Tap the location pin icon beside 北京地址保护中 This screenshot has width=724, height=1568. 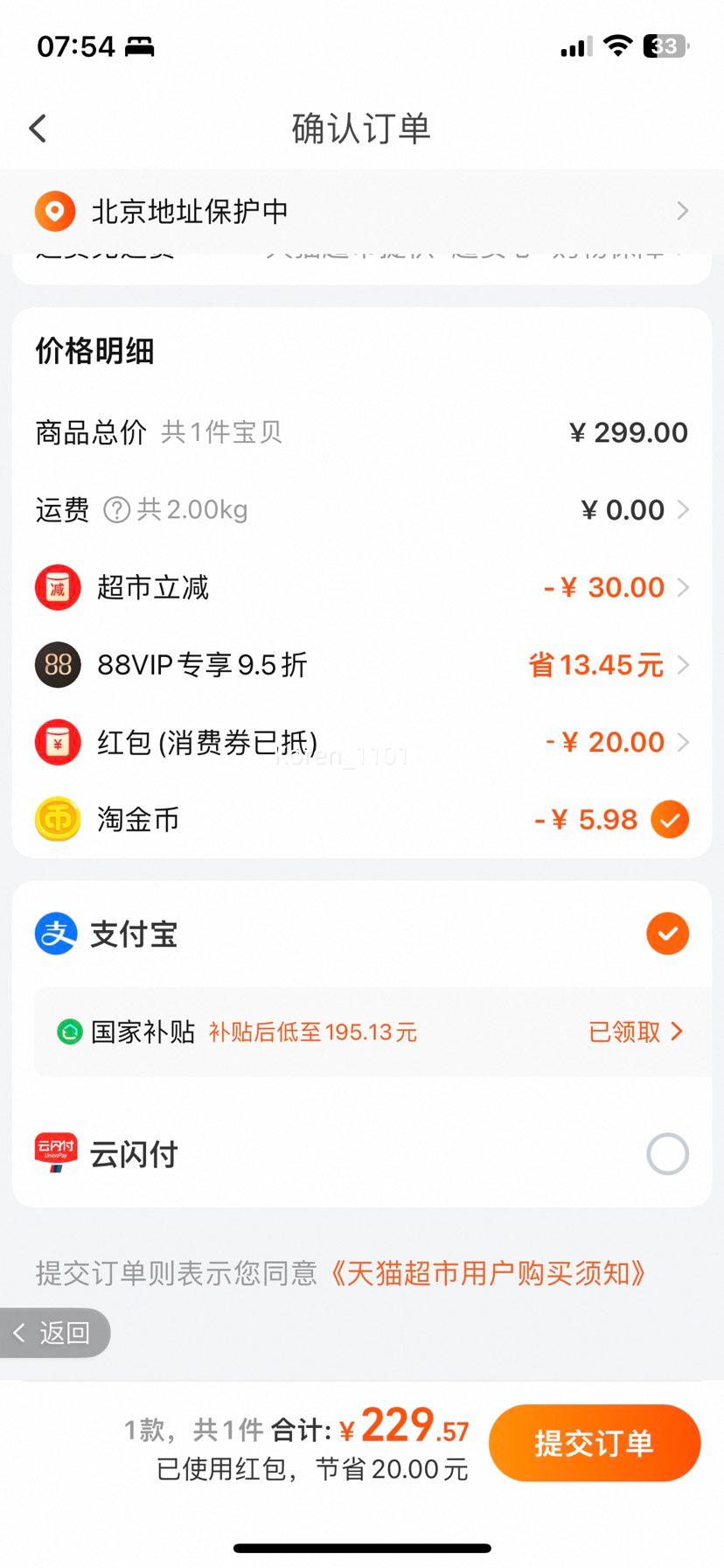click(x=54, y=211)
